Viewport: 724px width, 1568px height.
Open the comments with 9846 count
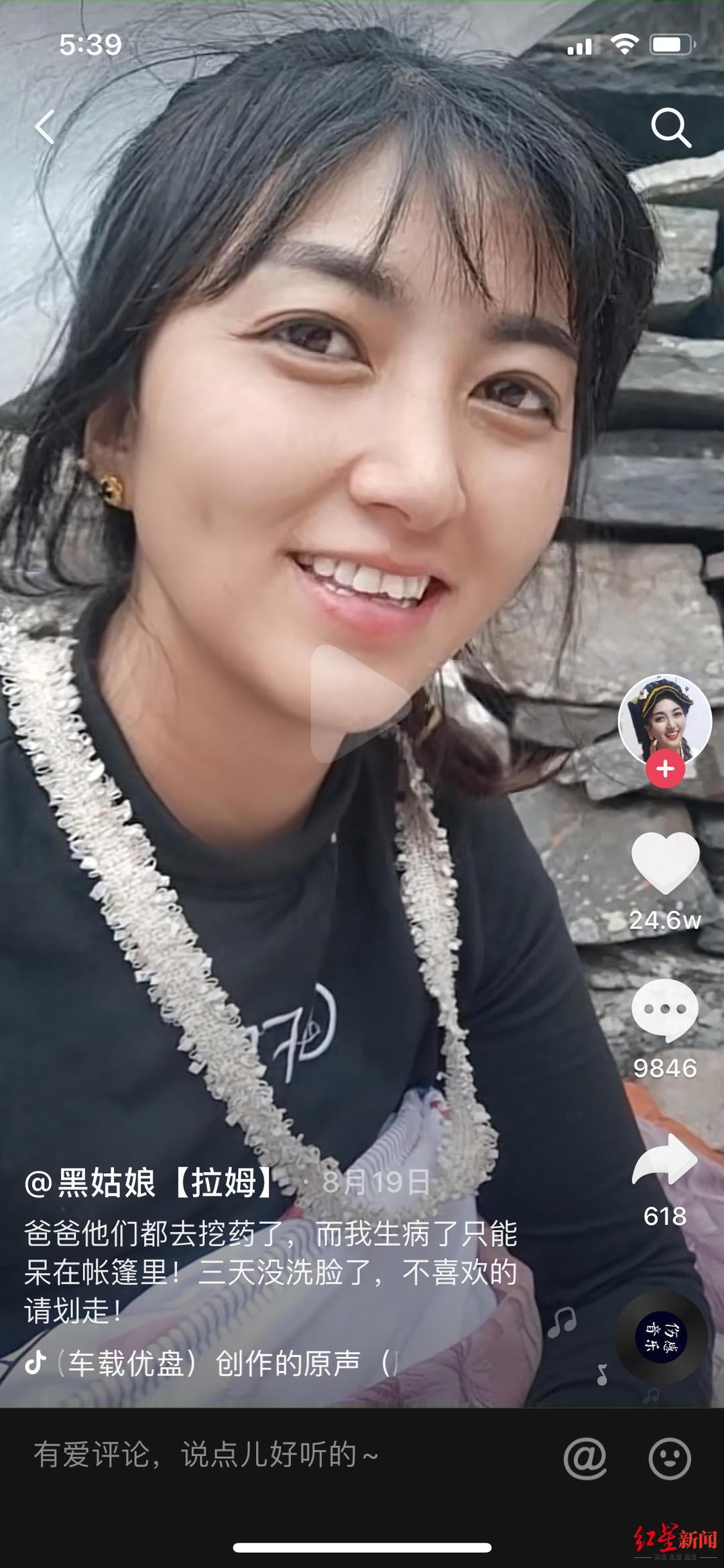(x=665, y=1010)
